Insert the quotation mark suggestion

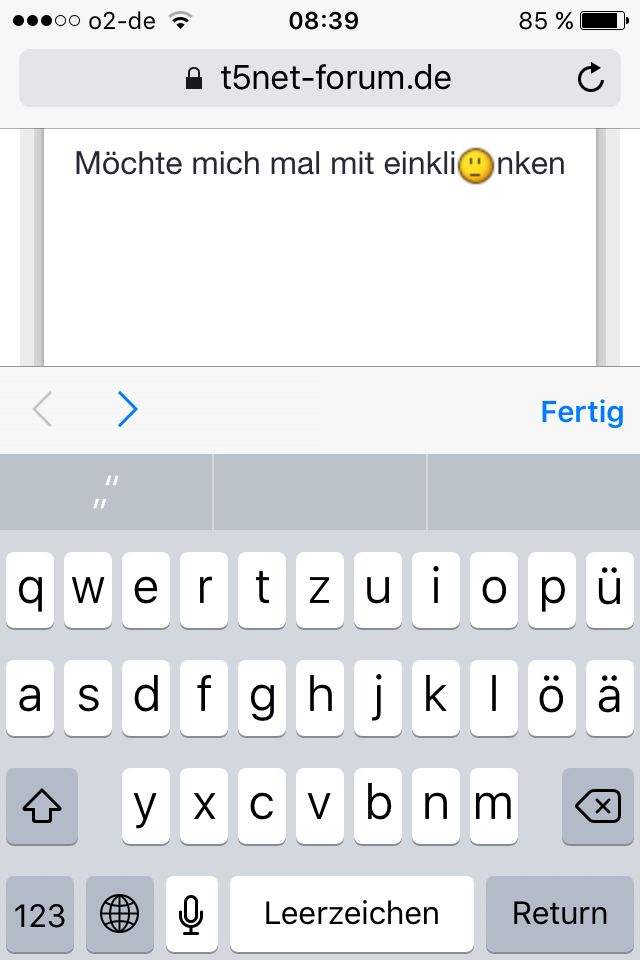[106, 493]
